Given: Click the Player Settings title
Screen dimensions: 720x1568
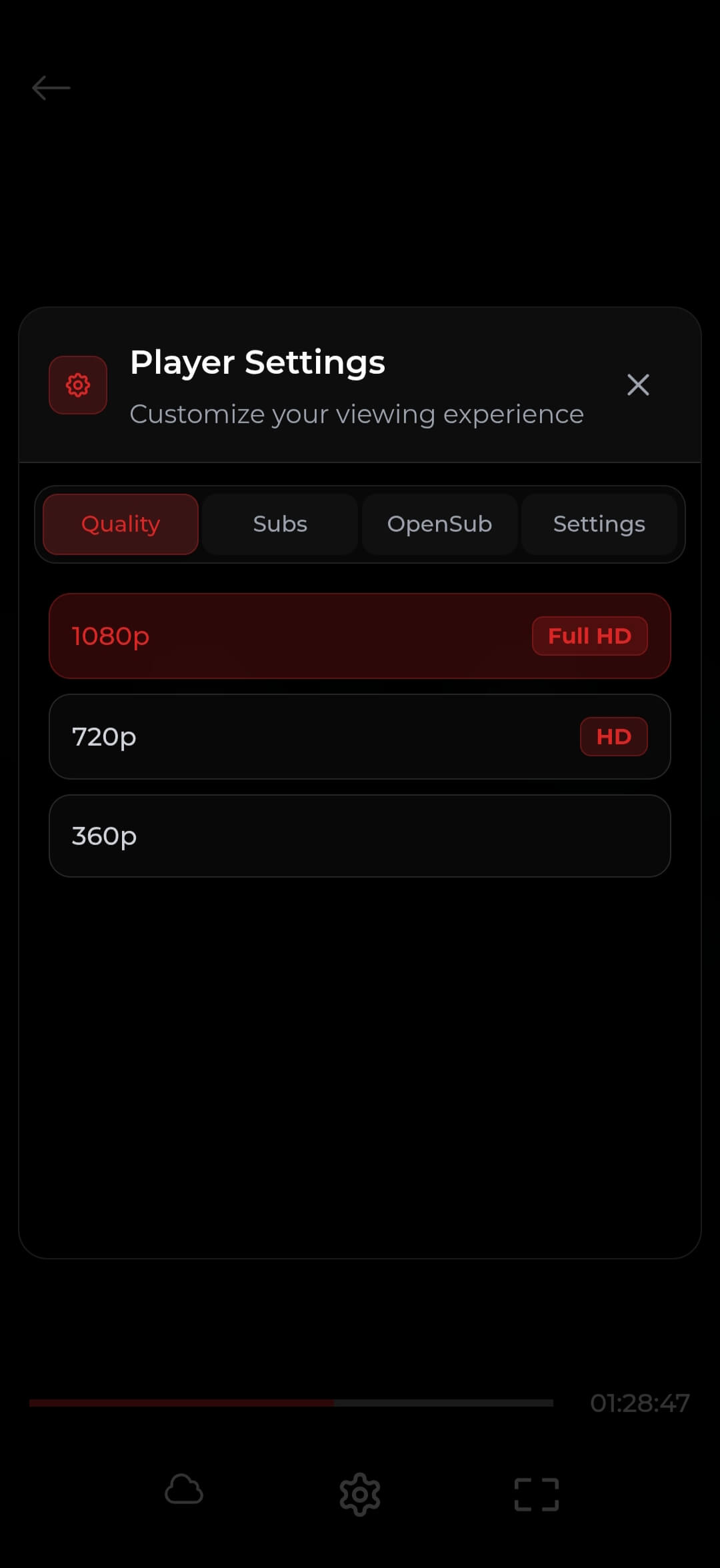Looking at the screenshot, I should tap(257, 363).
